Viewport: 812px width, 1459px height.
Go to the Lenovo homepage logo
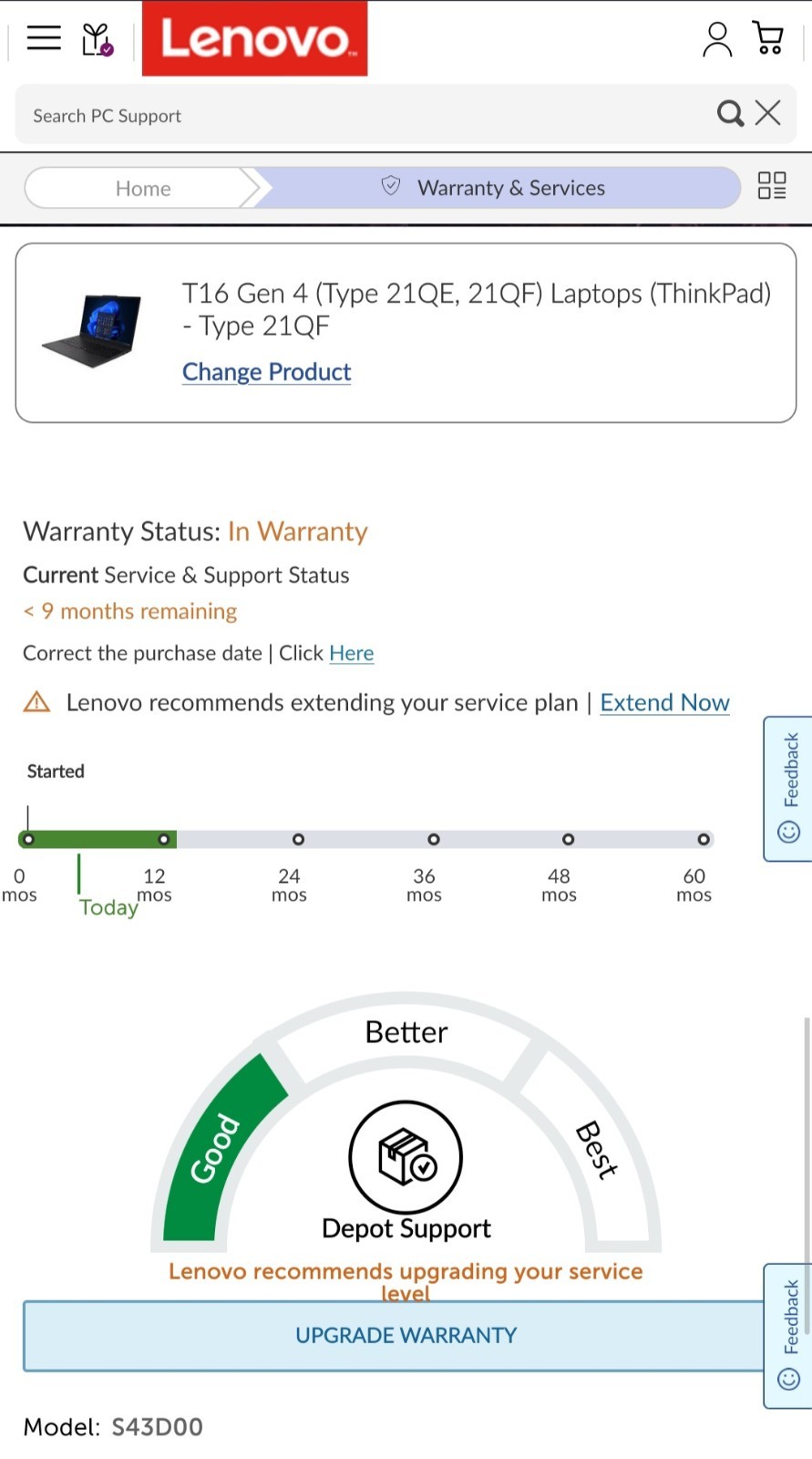pos(255,38)
